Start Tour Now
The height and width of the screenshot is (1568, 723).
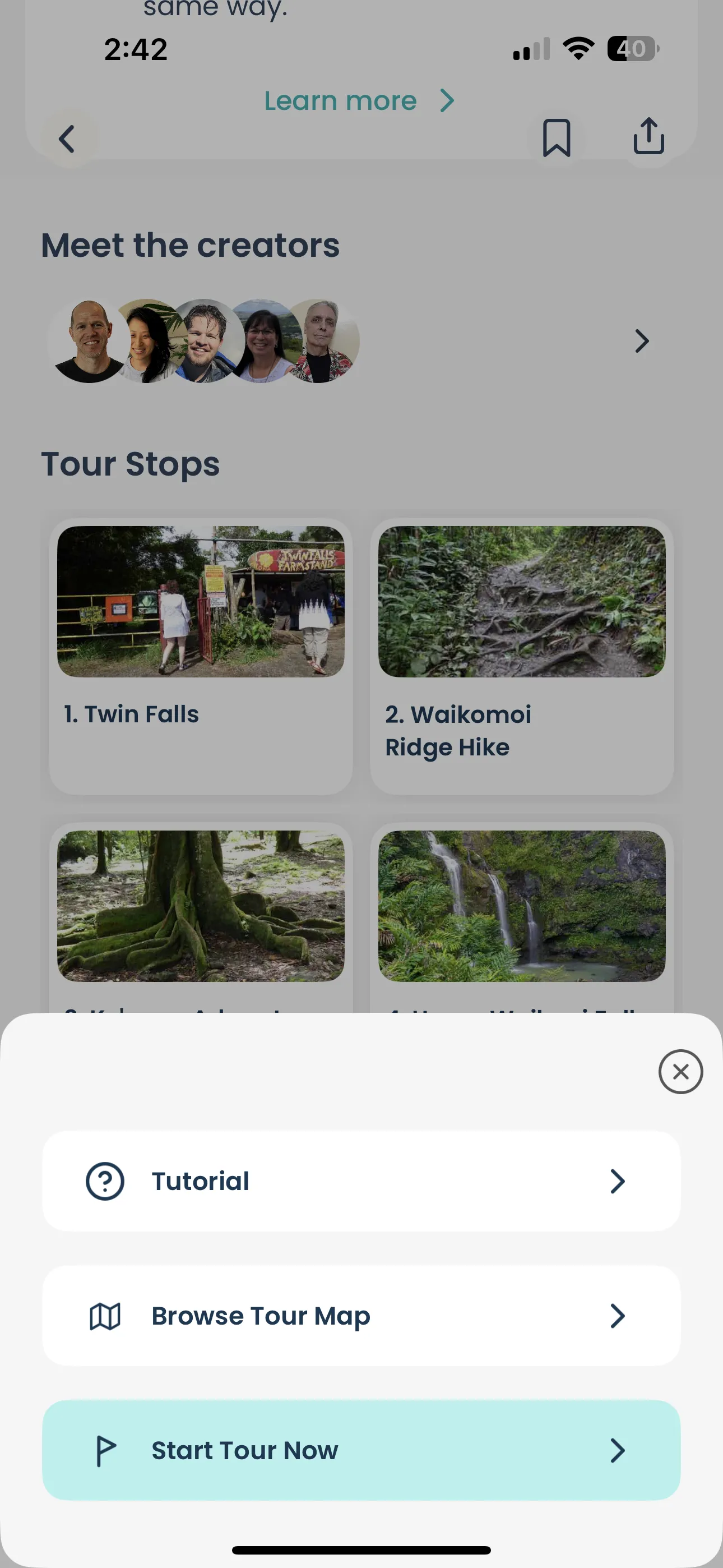[x=361, y=1450]
